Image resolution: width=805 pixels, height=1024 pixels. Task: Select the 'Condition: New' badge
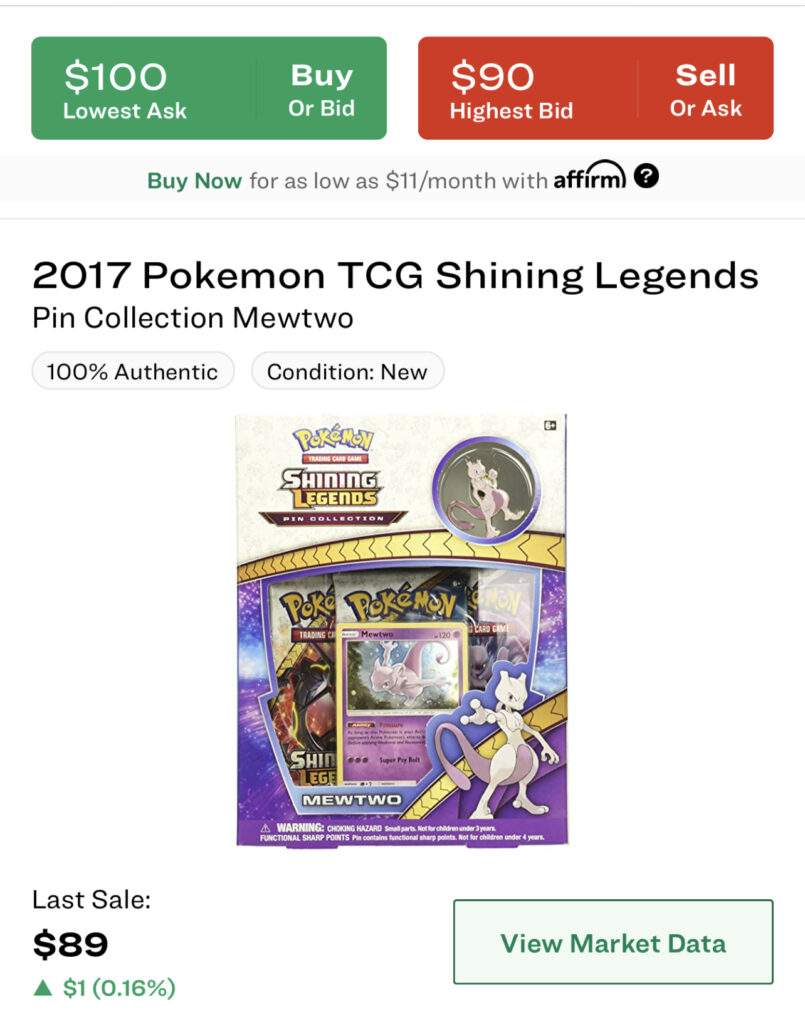pyautogui.click(x=346, y=371)
